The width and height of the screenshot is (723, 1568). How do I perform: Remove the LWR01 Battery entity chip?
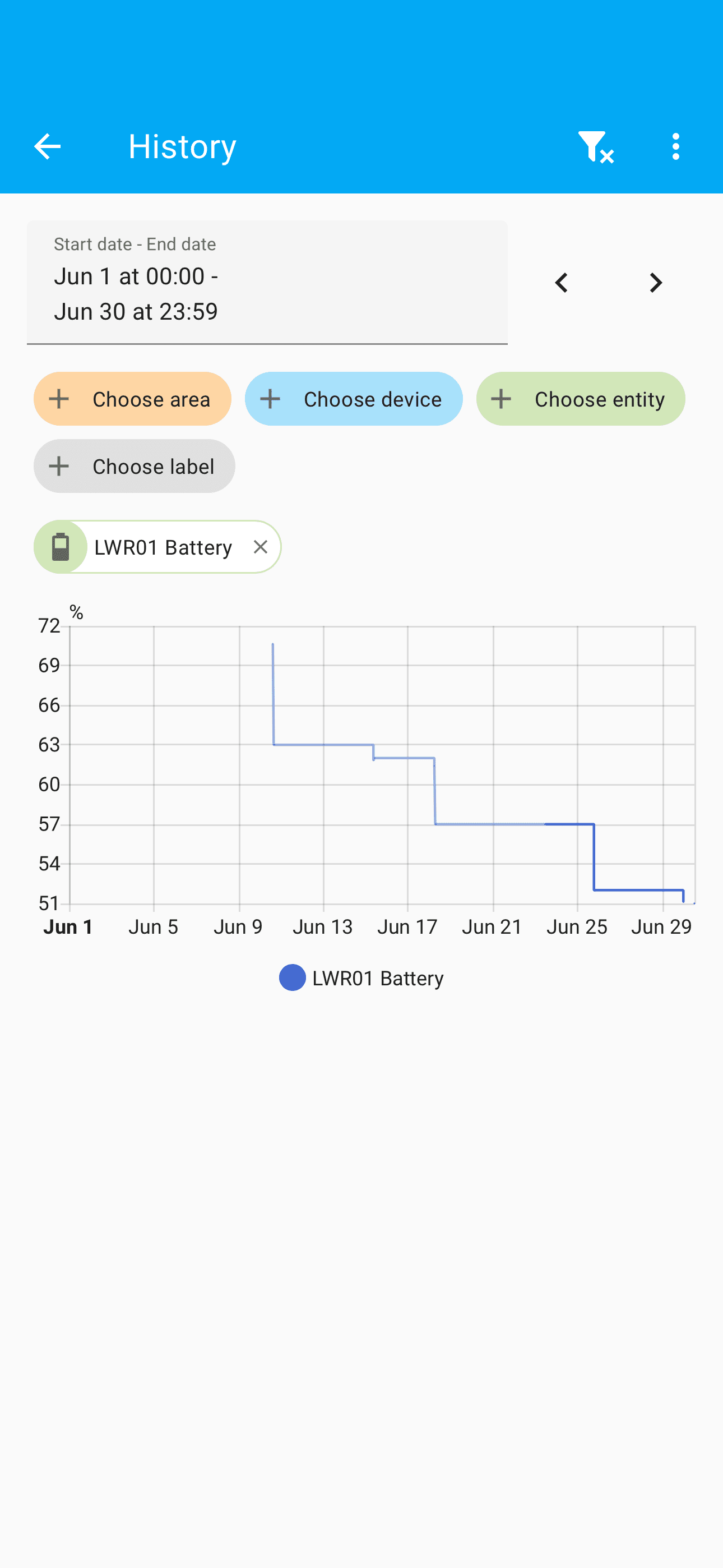coord(261,547)
